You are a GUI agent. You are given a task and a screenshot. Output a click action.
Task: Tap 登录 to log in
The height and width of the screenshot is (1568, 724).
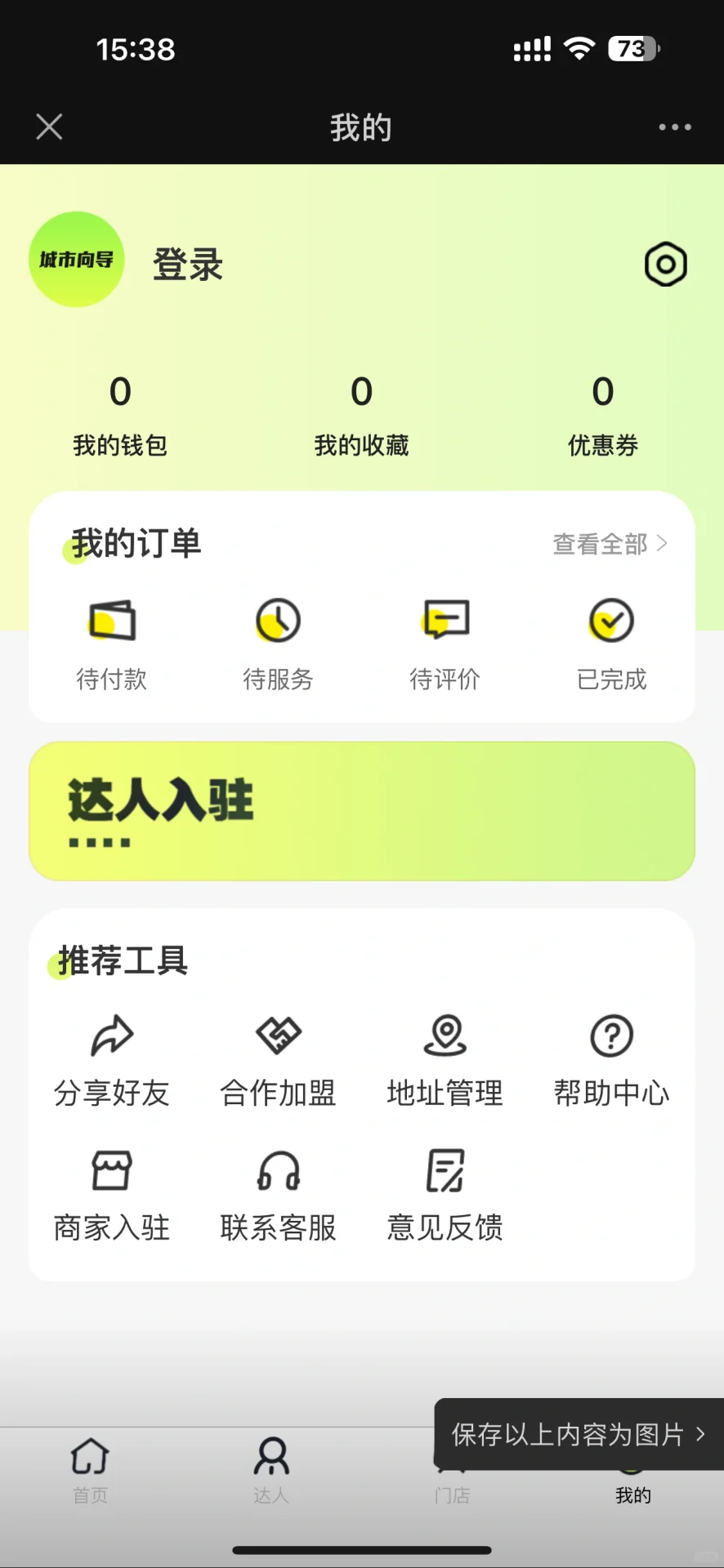pyautogui.click(x=188, y=265)
